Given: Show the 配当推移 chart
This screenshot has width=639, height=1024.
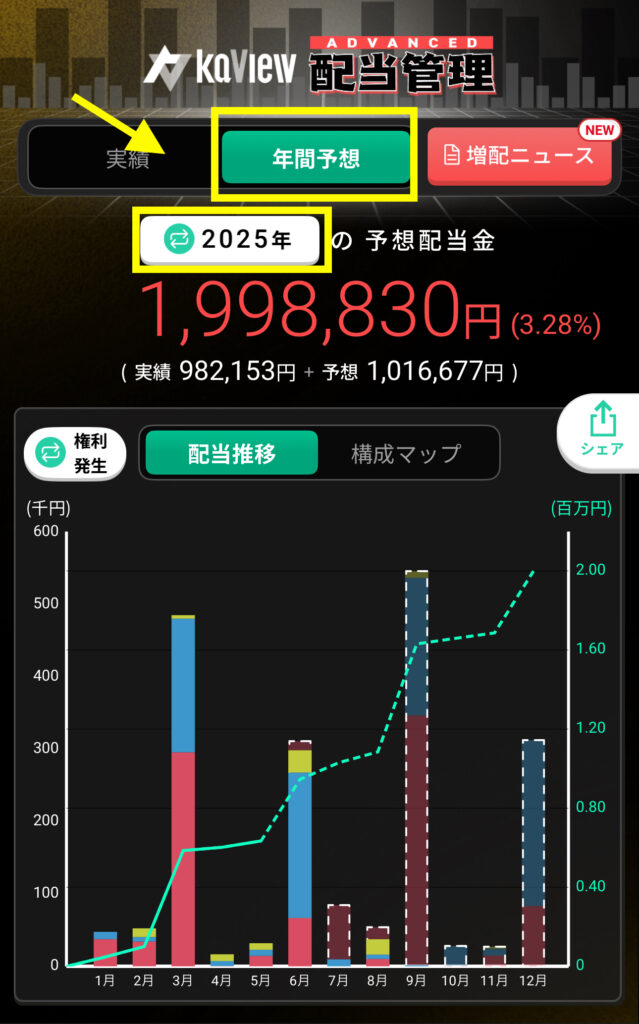Looking at the screenshot, I should (232, 453).
